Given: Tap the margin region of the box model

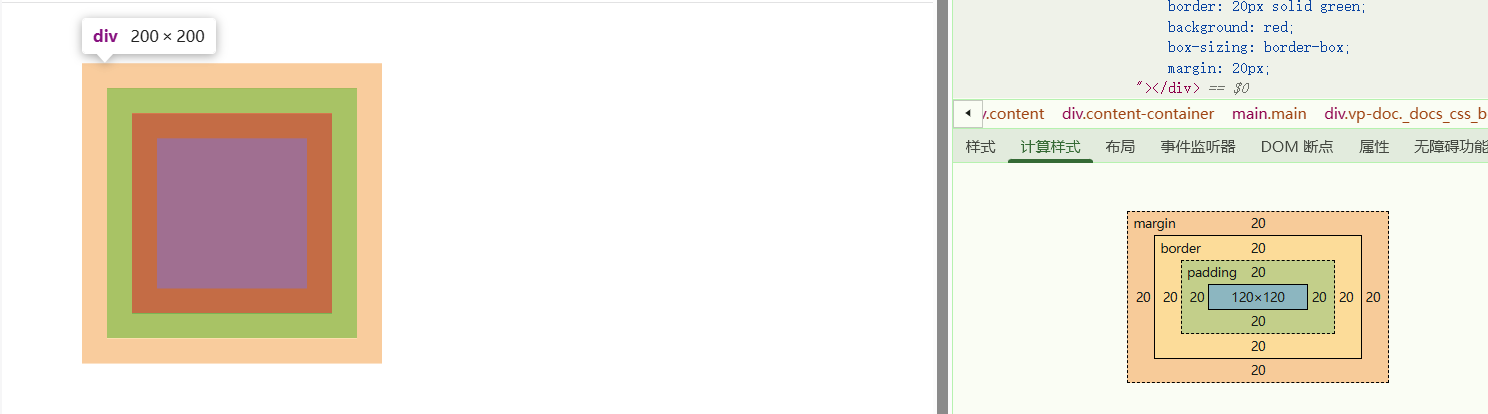Looking at the screenshot, I should tap(1155, 224).
